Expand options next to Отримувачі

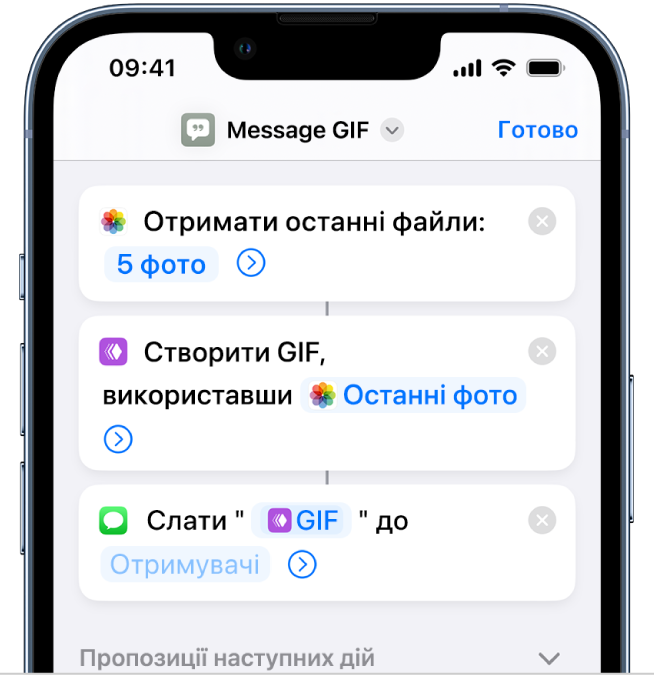[301, 565]
